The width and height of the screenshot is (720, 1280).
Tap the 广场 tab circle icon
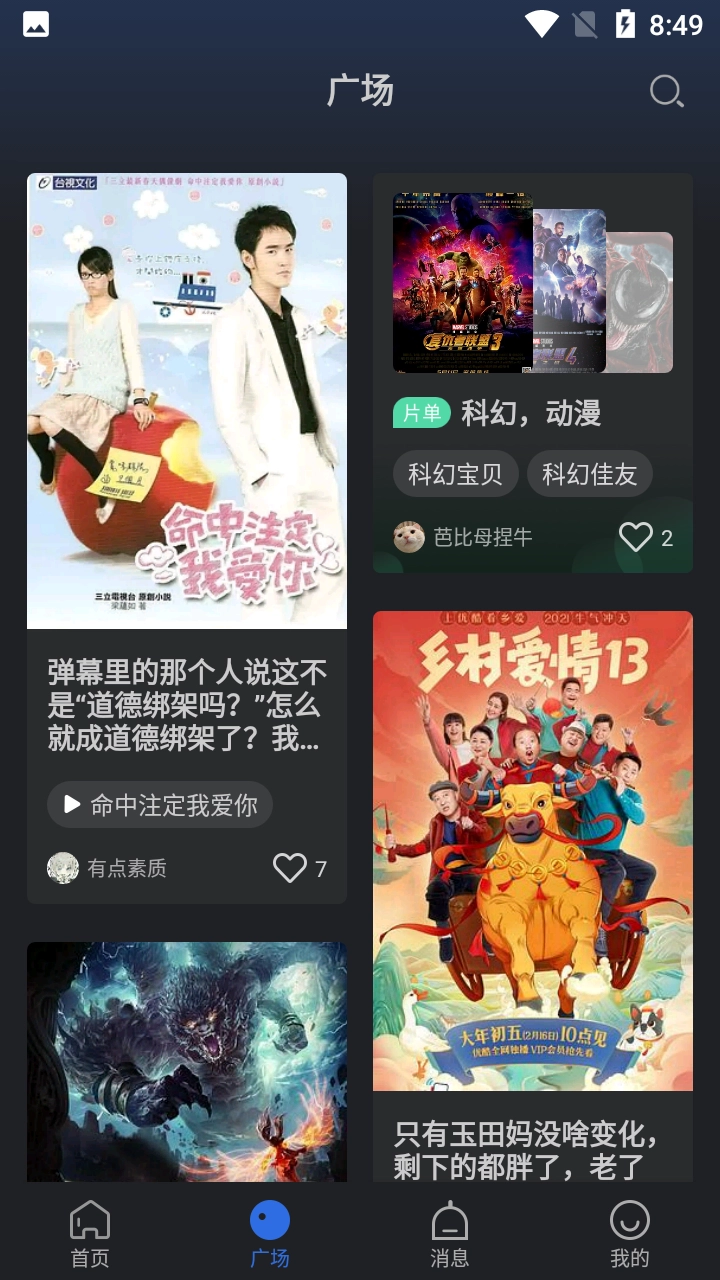tap(269, 1219)
